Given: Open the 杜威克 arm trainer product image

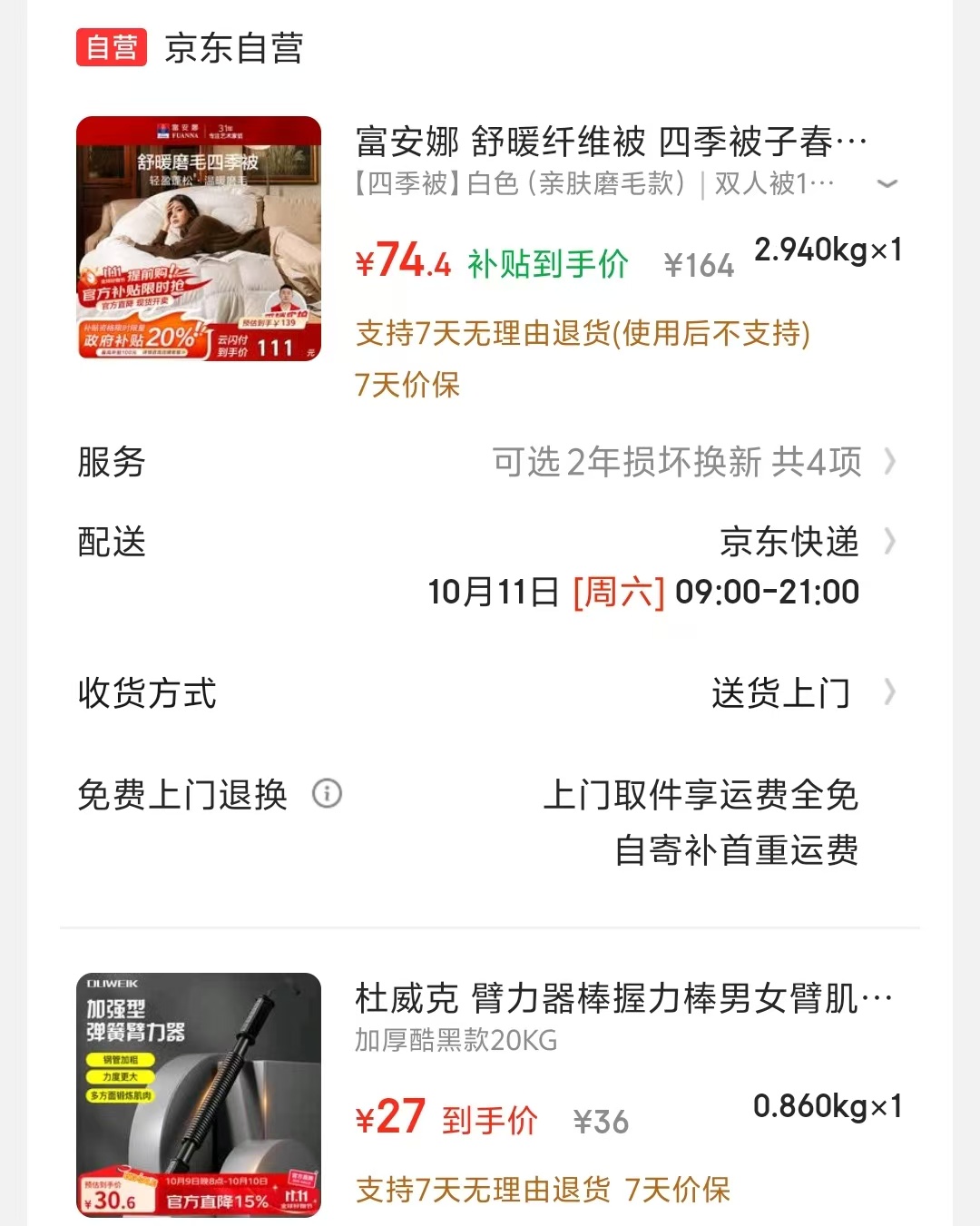Looking at the screenshot, I should 199,1094.
